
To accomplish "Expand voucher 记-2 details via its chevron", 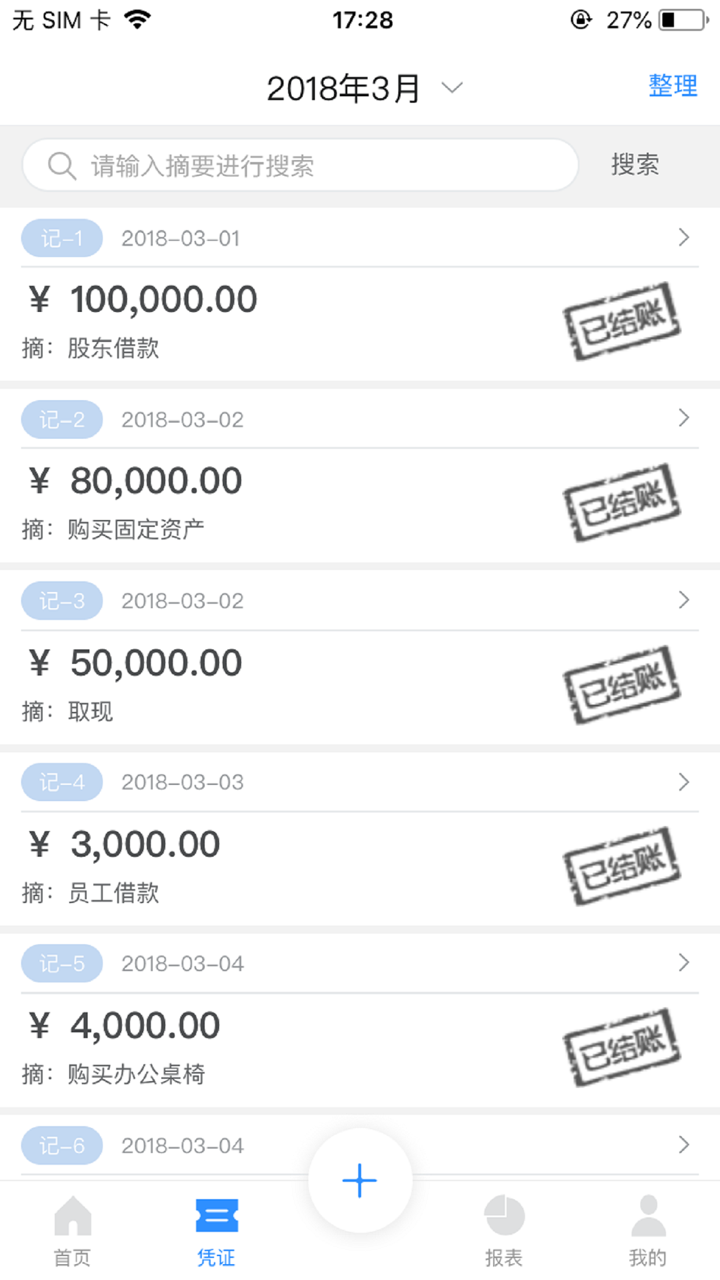I will (x=684, y=419).
